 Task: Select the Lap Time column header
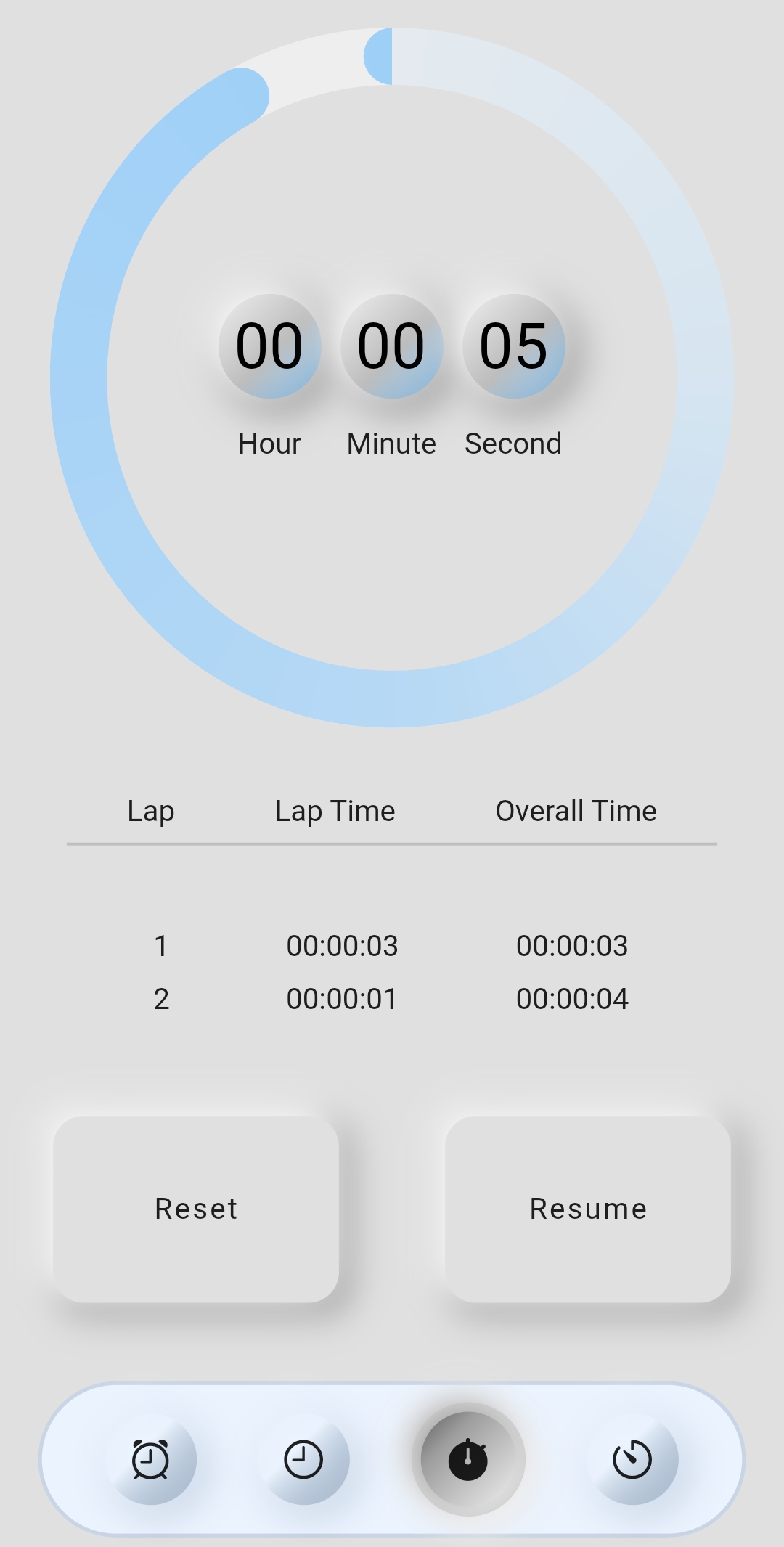tap(335, 810)
